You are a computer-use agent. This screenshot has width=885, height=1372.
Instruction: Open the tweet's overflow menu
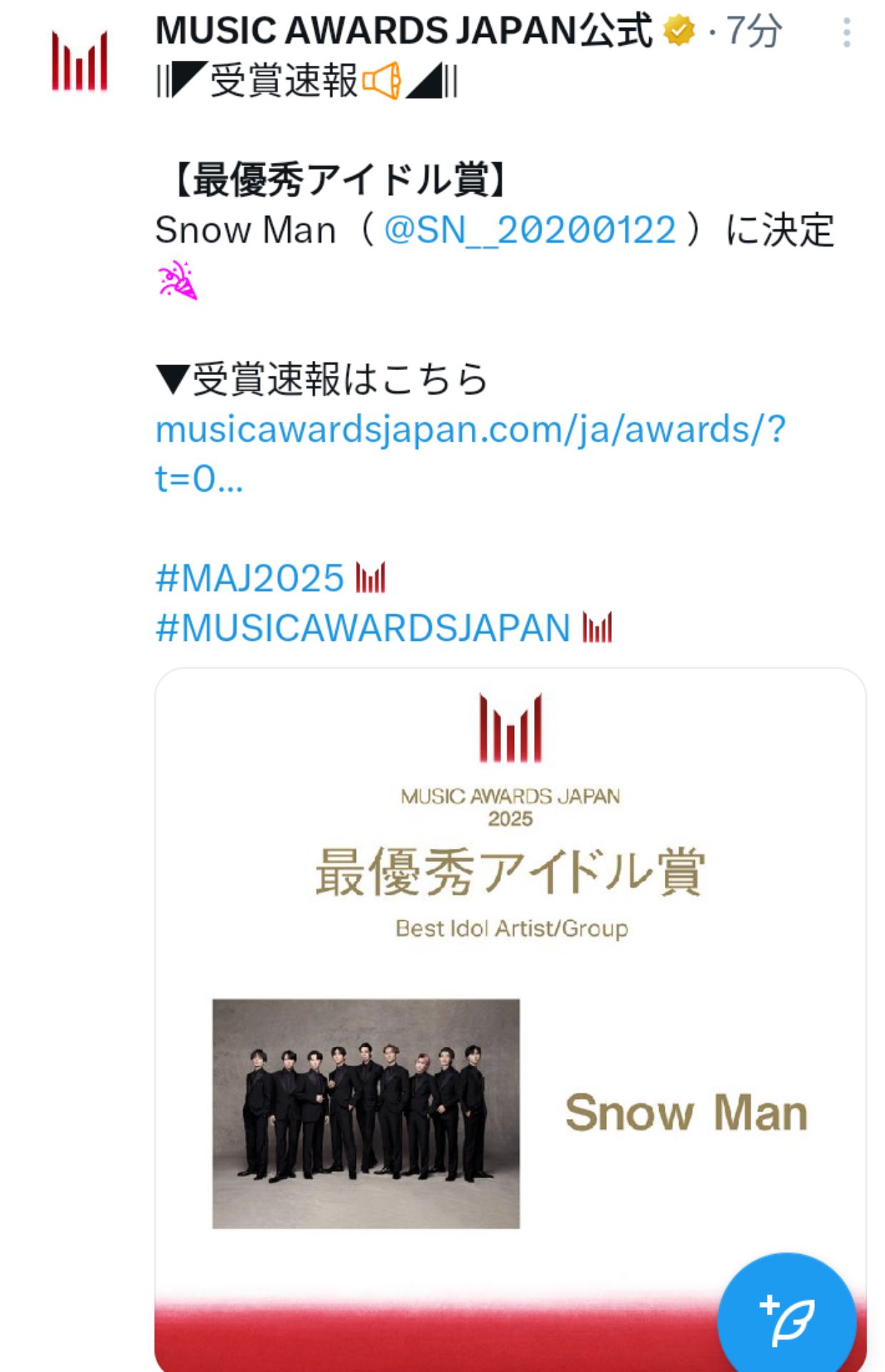tap(846, 33)
